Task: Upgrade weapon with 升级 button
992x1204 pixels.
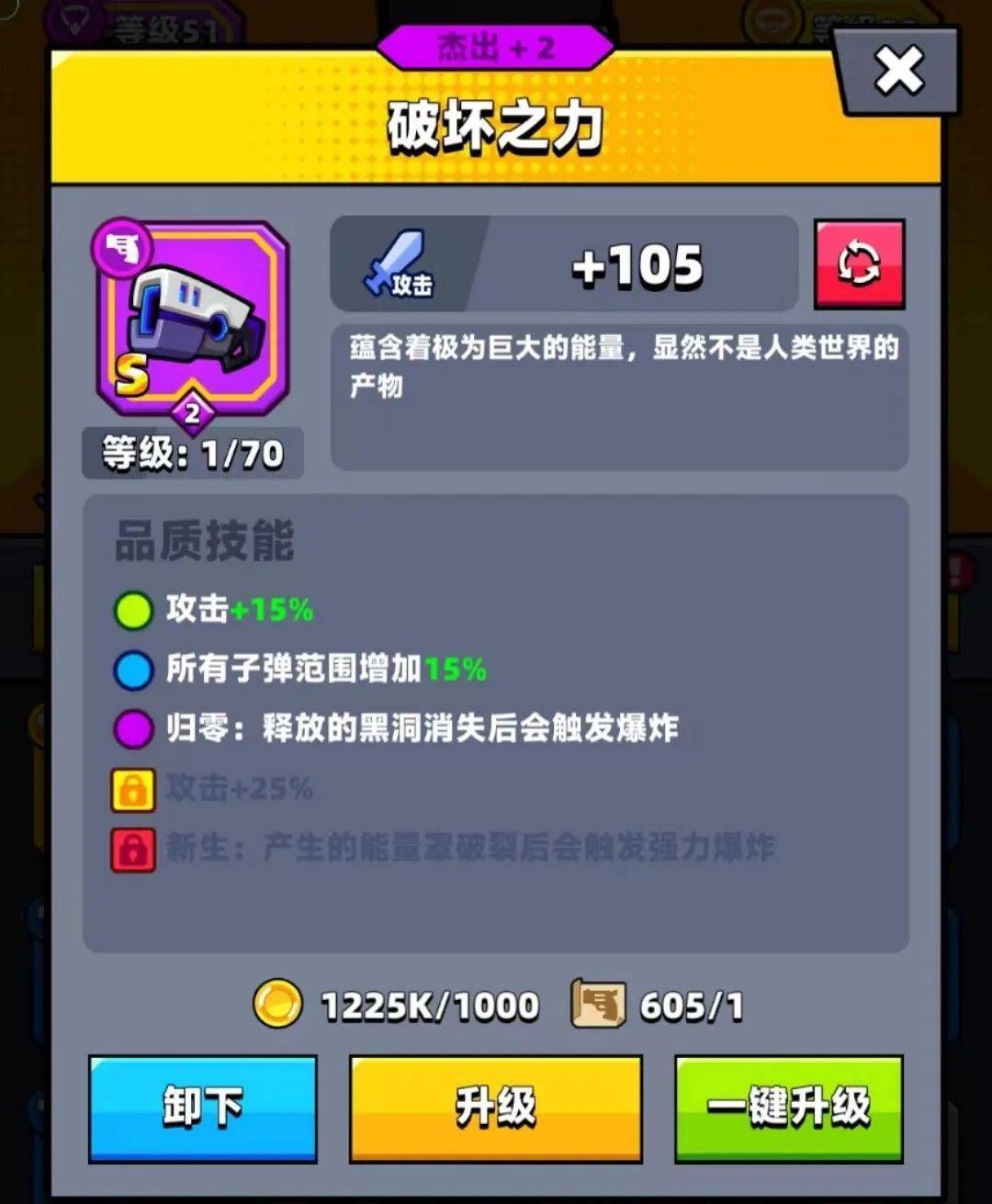Action: point(495,1108)
